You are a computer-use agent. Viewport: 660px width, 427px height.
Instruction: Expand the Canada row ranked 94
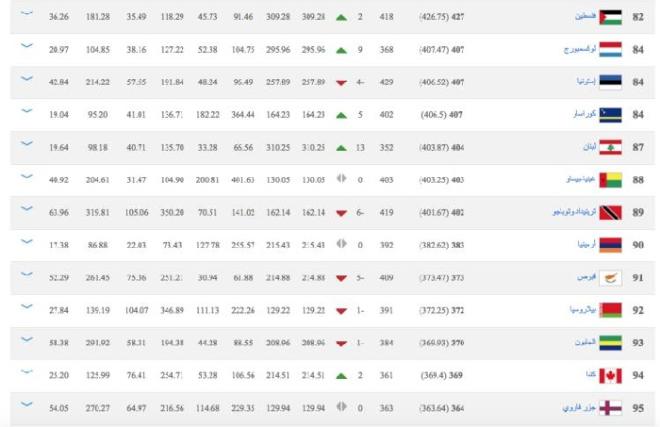[x=27, y=371]
